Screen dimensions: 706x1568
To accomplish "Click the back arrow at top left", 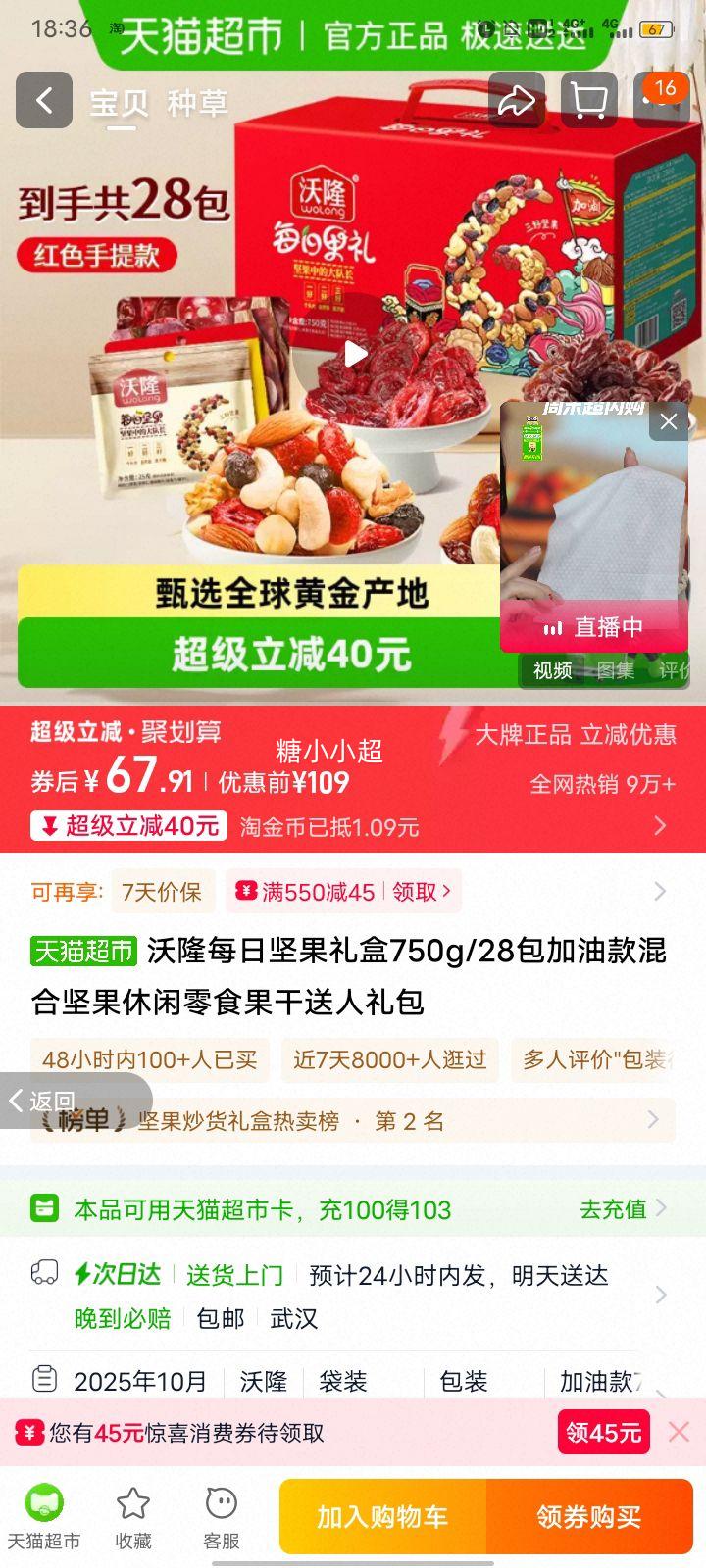I will pyautogui.click(x=43, y=101).
